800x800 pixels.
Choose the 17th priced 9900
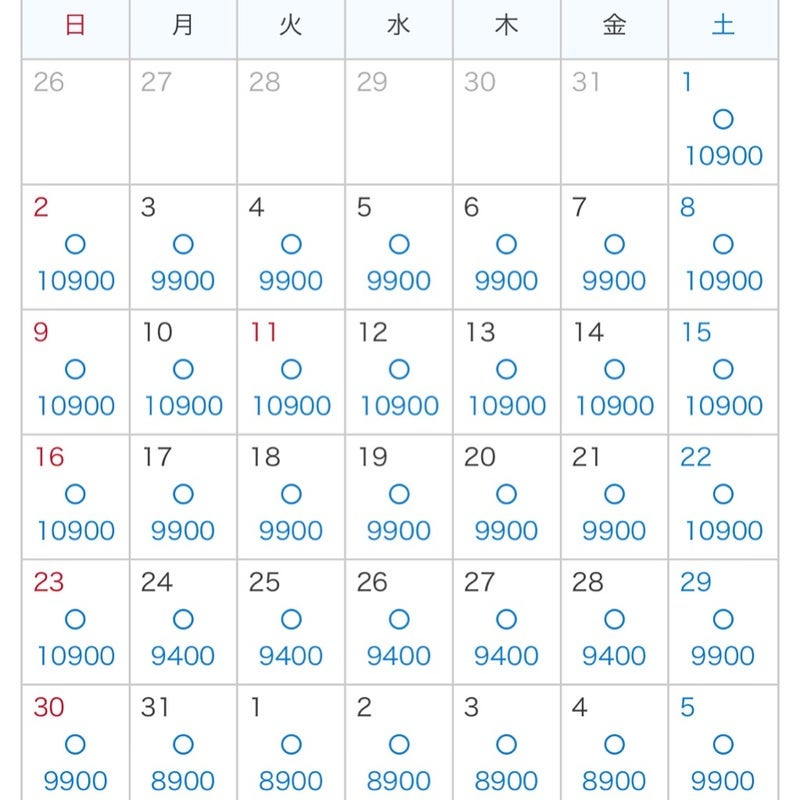[x=183, y=497]
